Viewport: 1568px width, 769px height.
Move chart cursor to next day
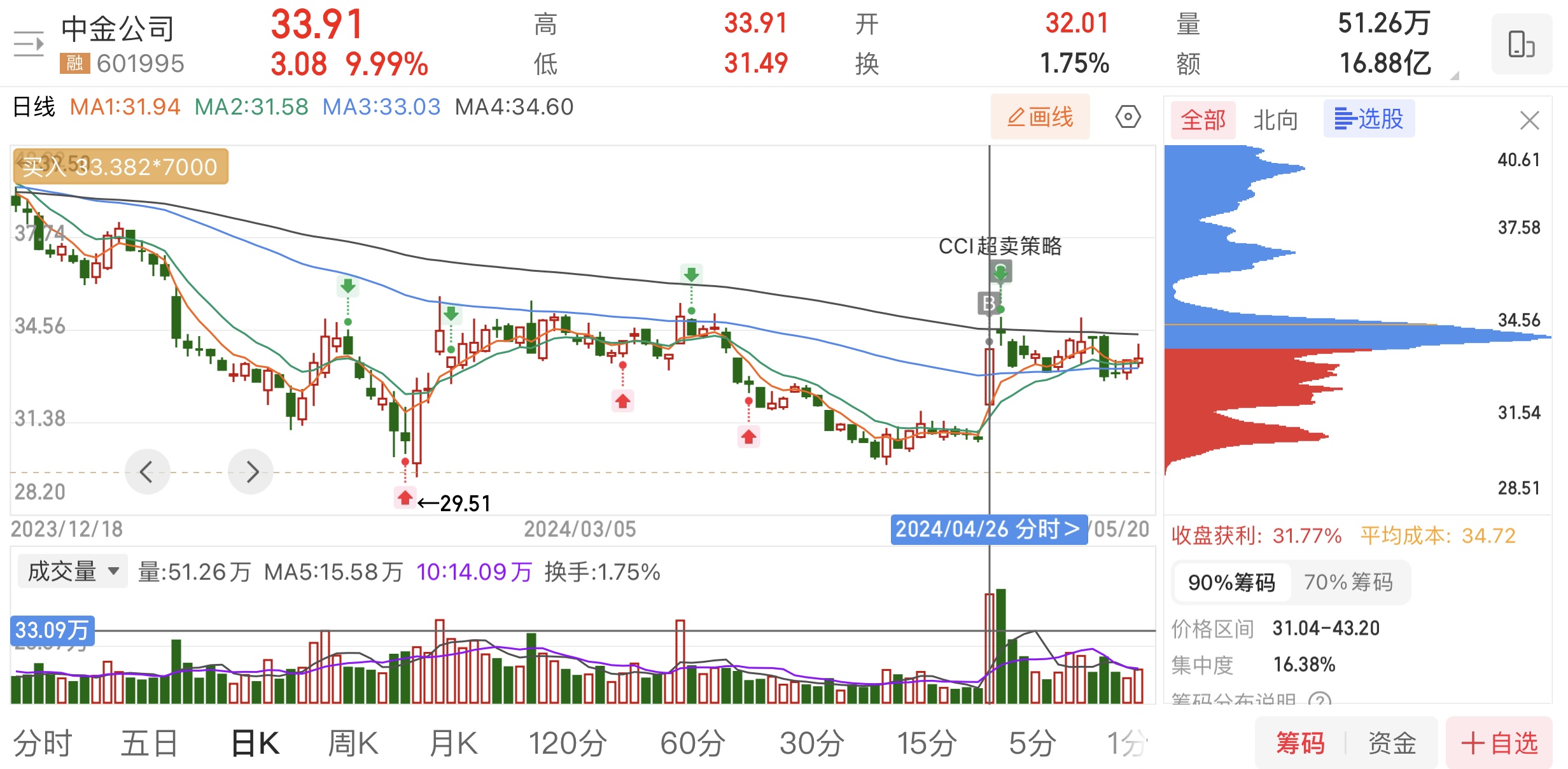point(251,472)
